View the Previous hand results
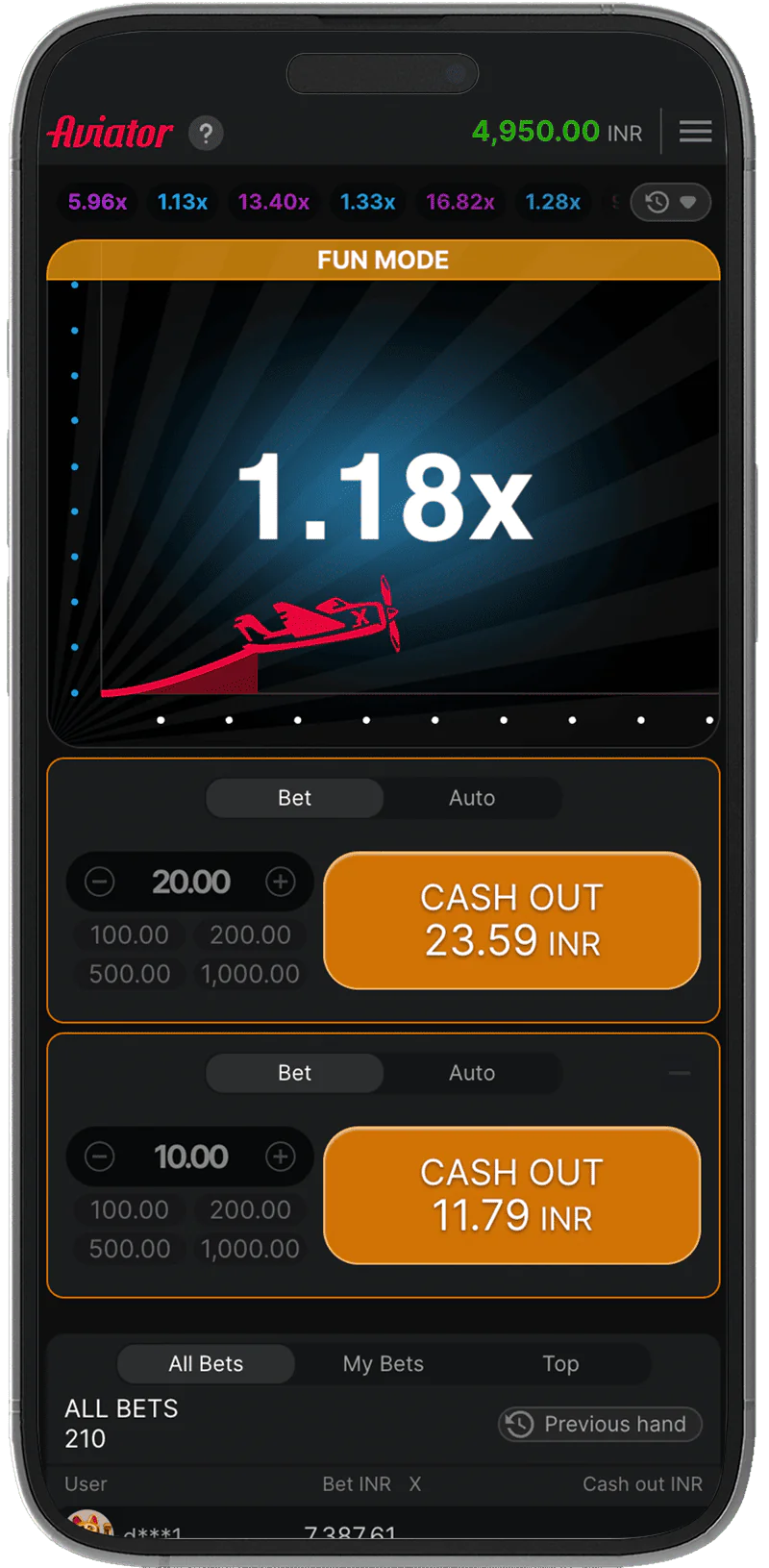The width and height of the screenshot is (769, 1568). point(600,1424)
